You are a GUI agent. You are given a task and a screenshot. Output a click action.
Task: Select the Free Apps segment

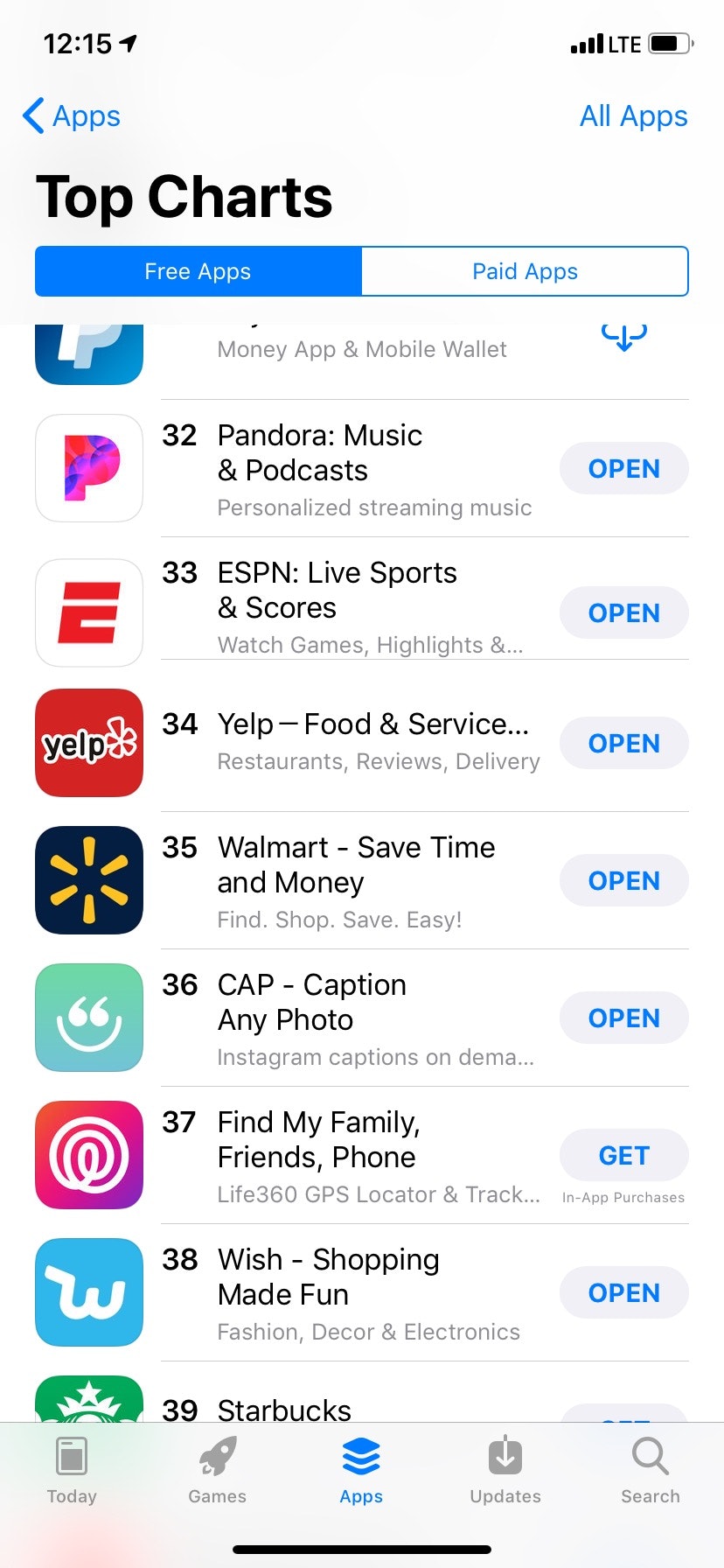pyautogui.click(x=198, y=272)
